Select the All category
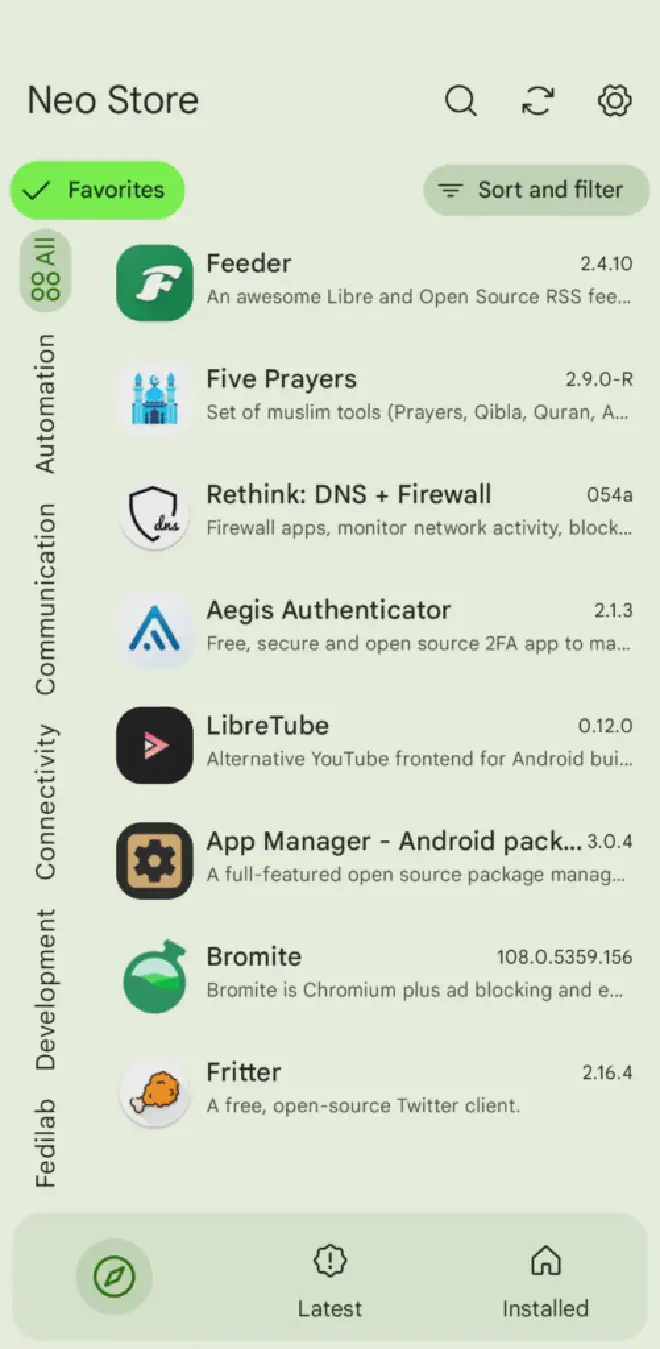This screenshot has width=660, height=1349. click(x=46, y=271)
